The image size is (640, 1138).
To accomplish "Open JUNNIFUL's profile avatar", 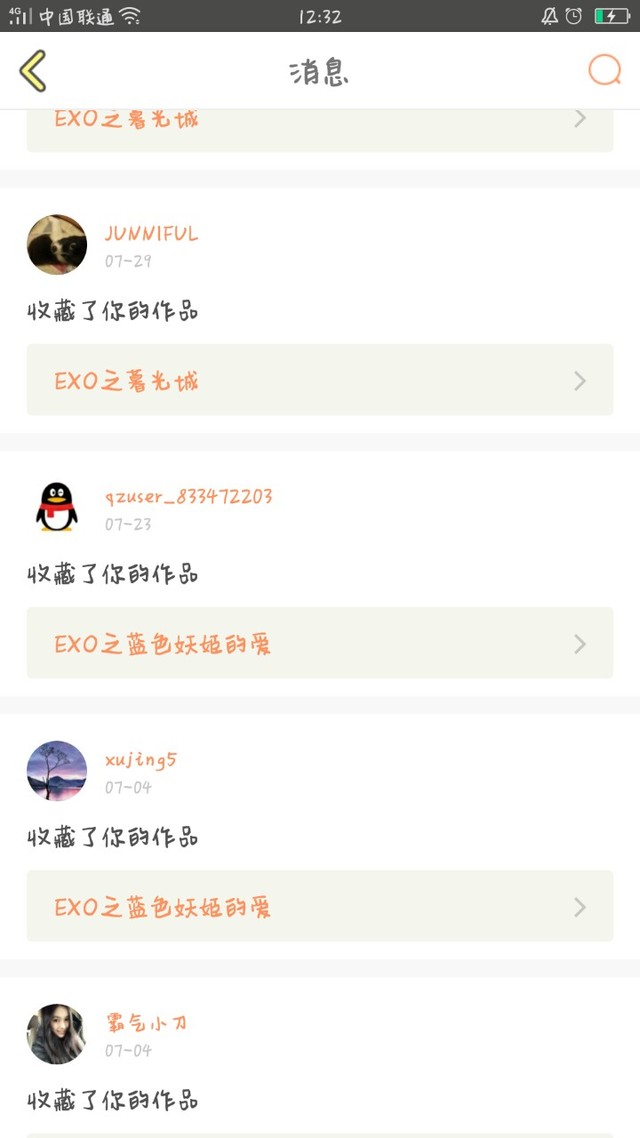I will pos(57,245).
